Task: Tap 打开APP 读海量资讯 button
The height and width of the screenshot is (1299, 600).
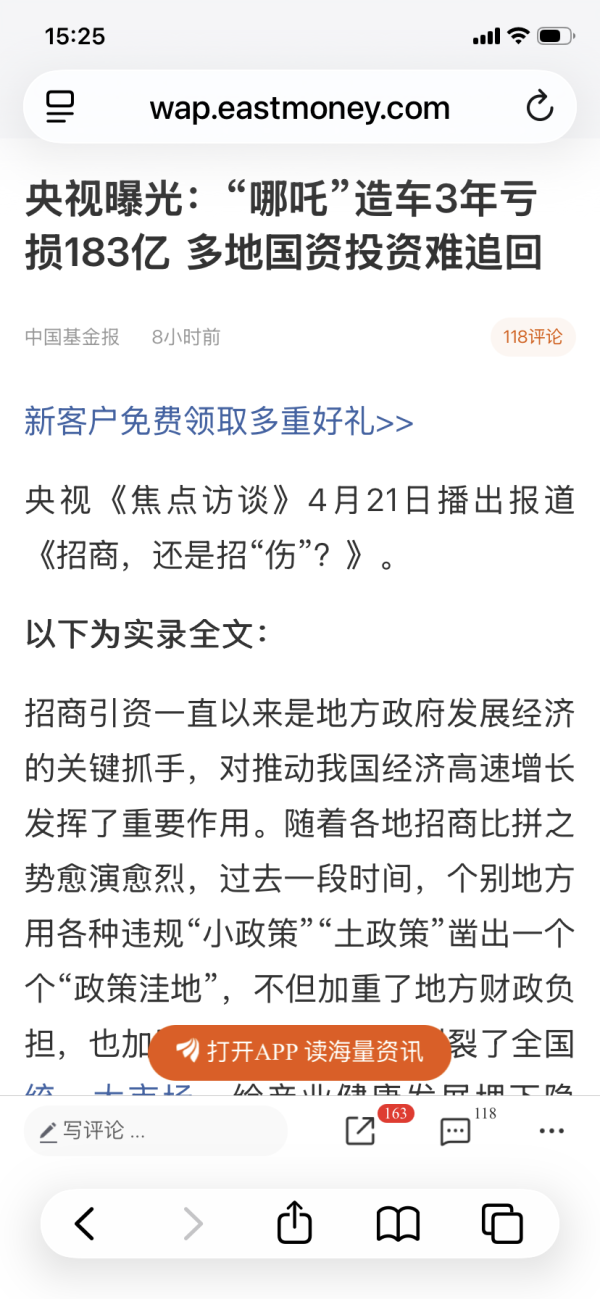Action: (x=300, y=1051)
